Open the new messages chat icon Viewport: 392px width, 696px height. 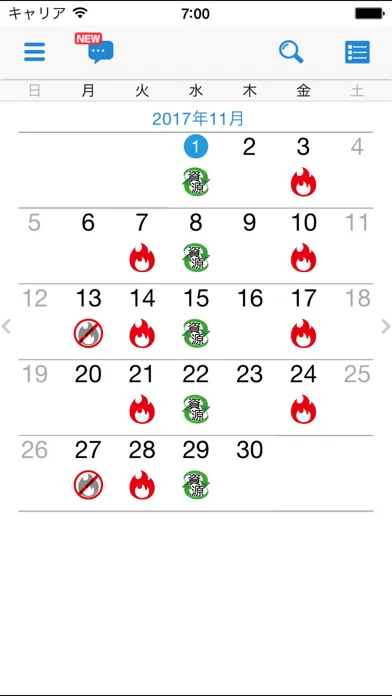coord(95,48)
